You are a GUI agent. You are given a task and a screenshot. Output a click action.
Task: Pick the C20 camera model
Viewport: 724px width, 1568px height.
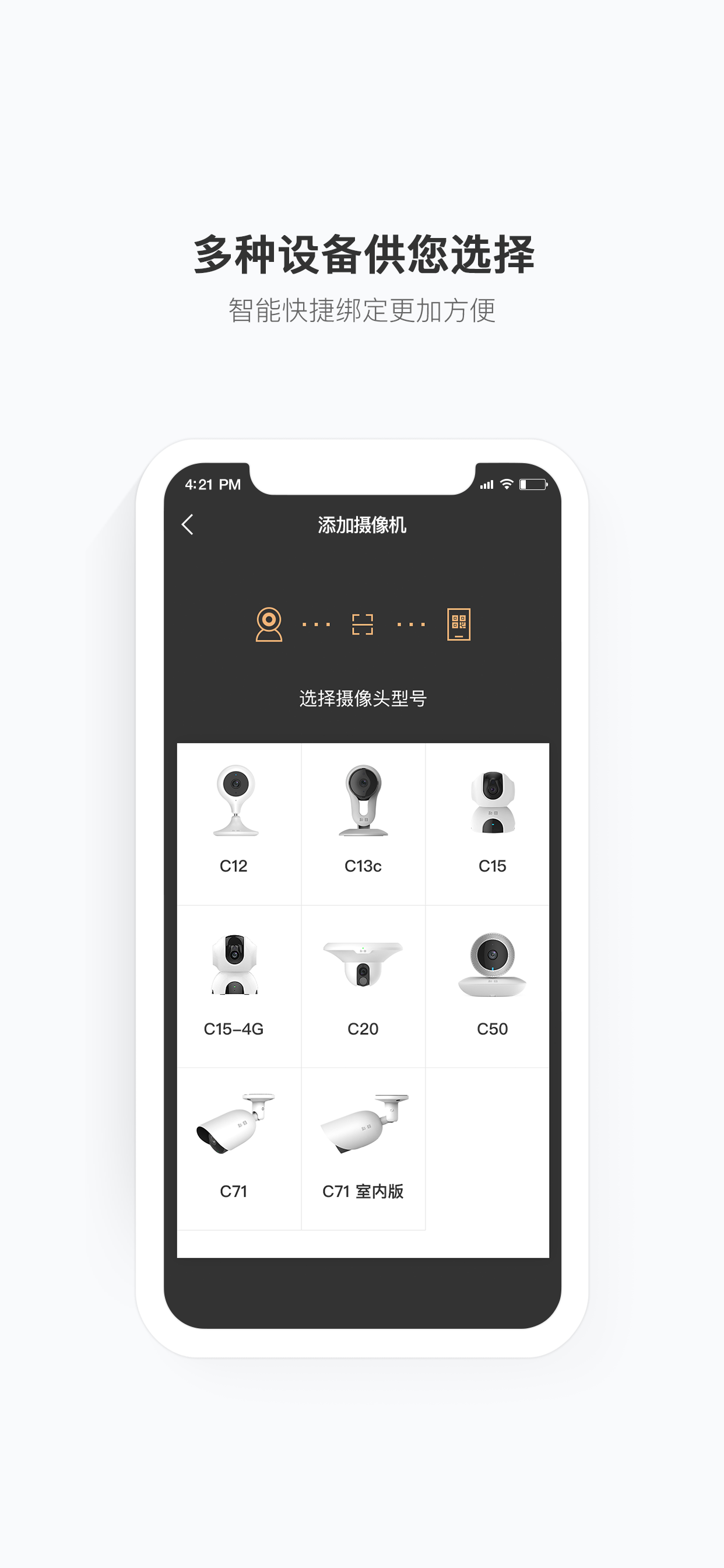[364, 965]
